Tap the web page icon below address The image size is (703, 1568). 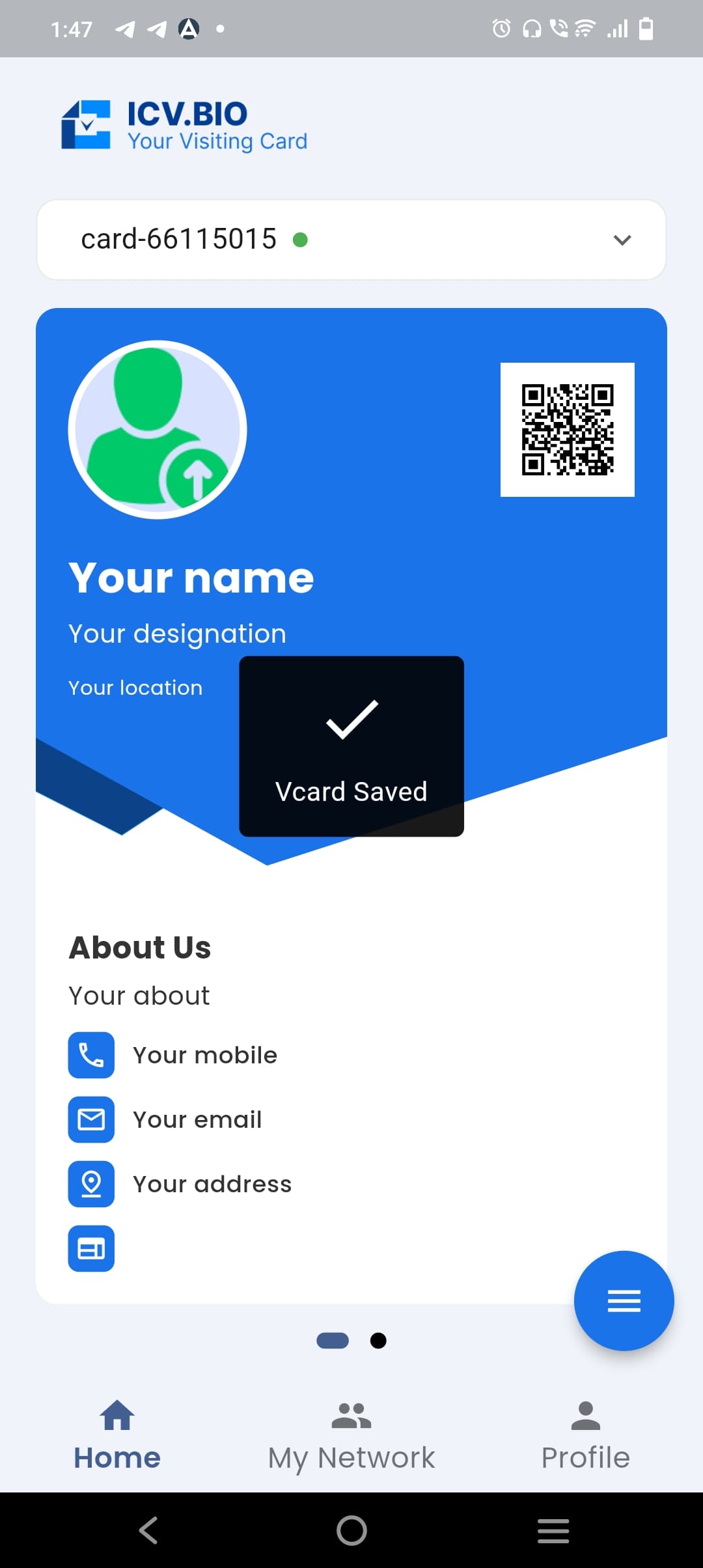(91, 1248)
